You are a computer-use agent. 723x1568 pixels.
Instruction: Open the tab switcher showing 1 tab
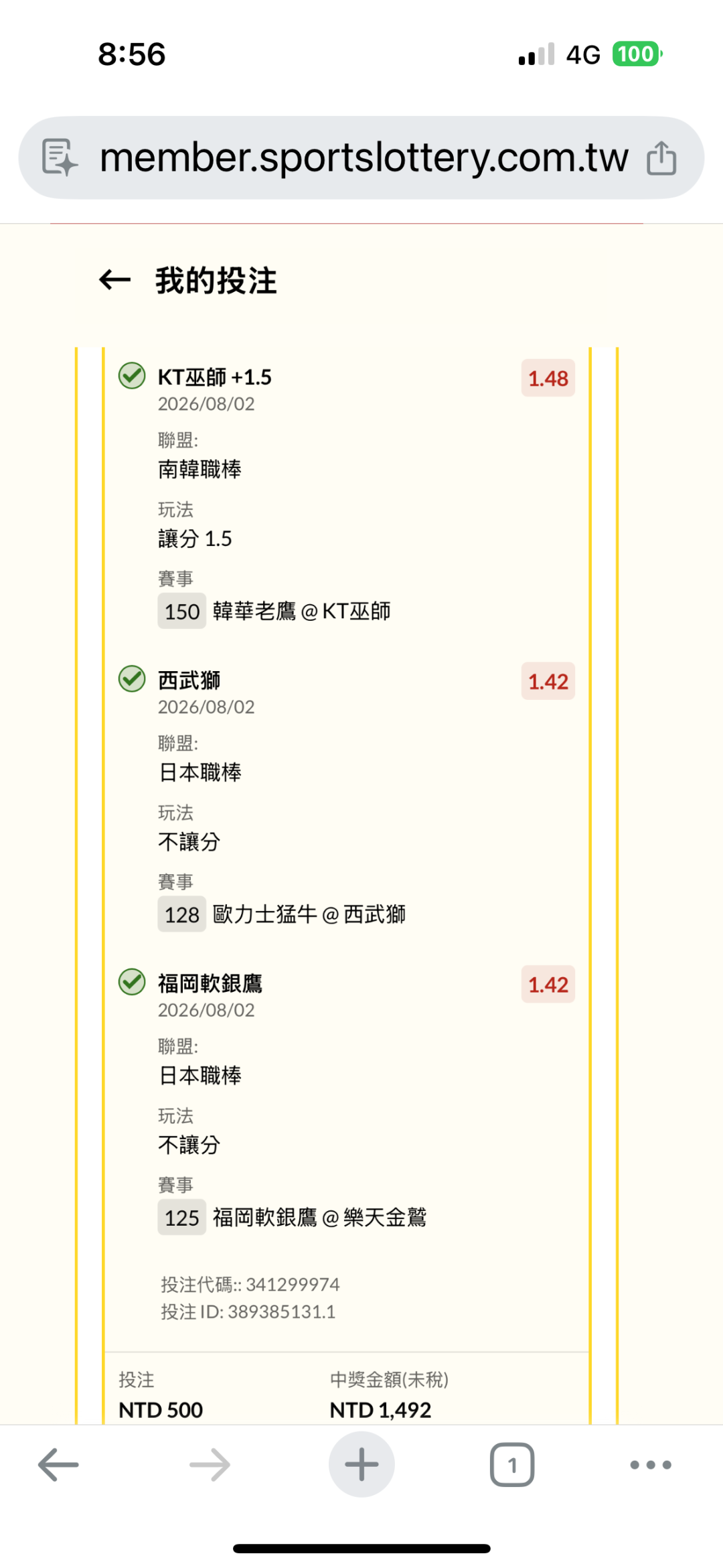(x=512, y=1465)
